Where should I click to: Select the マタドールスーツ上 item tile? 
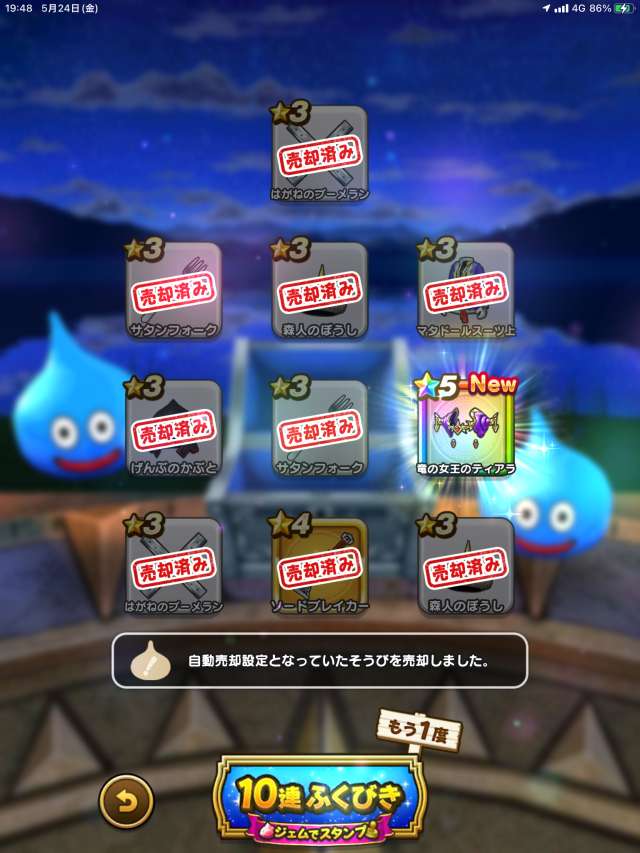[466, 290]
